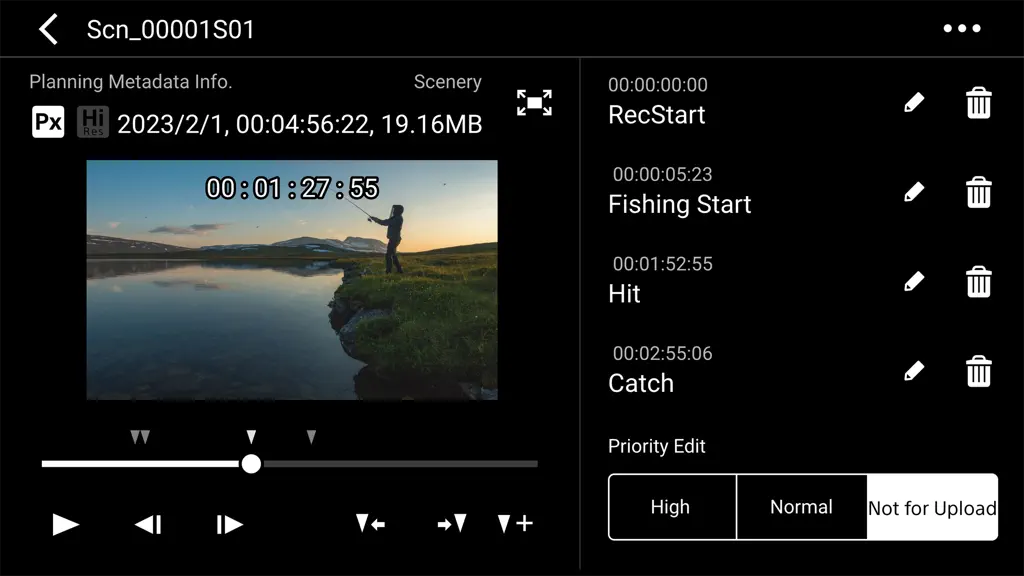The image size is (1024, 576).
Task: Delete the Hit marker
Action: 978,281
